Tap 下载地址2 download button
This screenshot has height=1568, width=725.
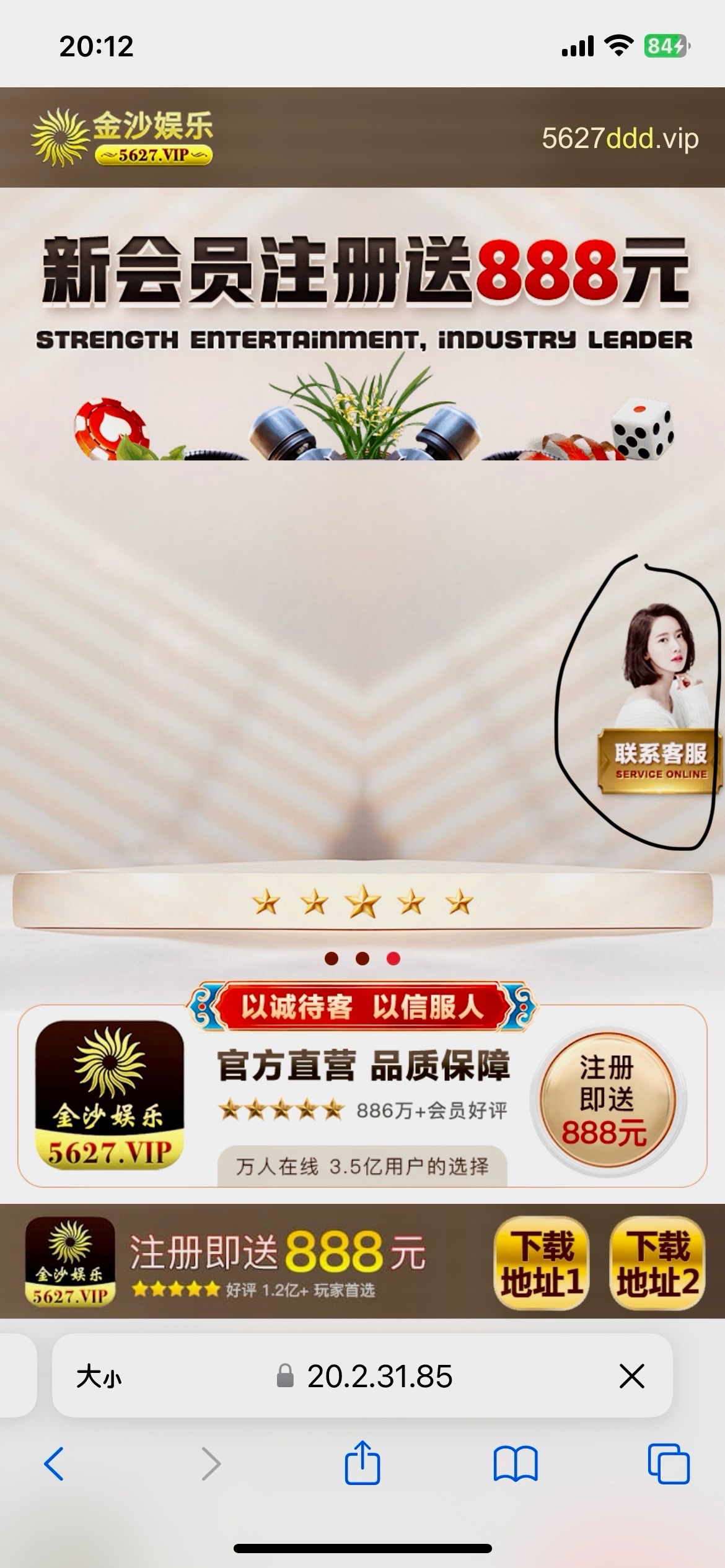pos(657,1263)
